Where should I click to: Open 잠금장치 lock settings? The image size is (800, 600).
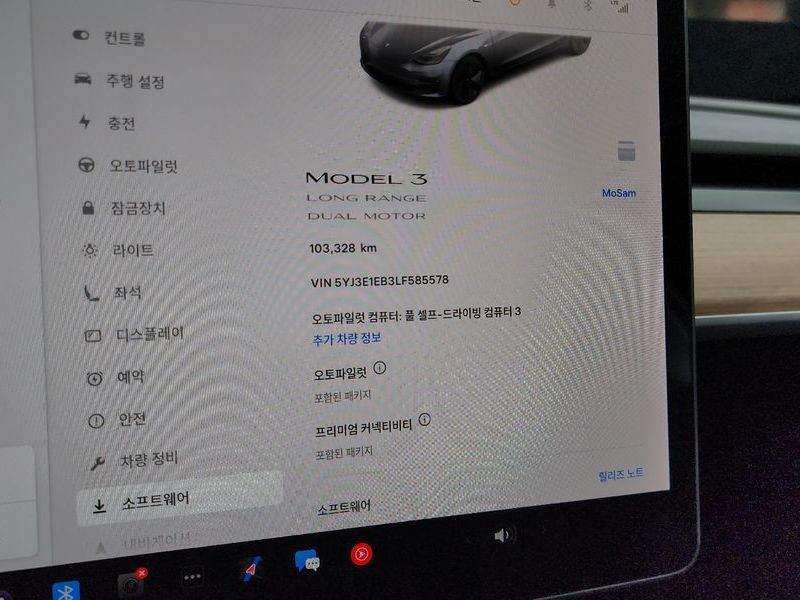(138, 208)
